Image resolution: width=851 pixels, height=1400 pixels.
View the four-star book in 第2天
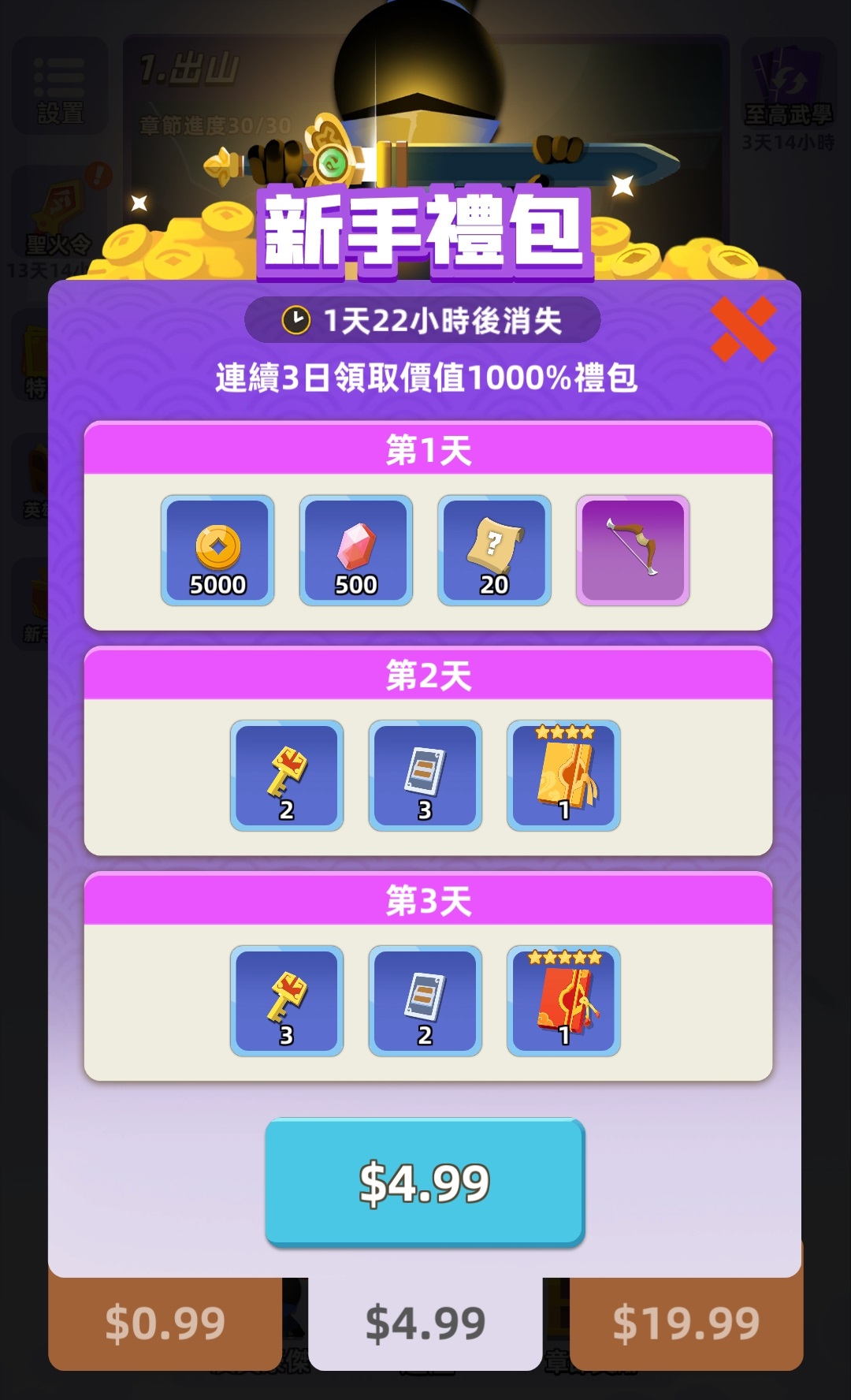click(x=563, y=776)
